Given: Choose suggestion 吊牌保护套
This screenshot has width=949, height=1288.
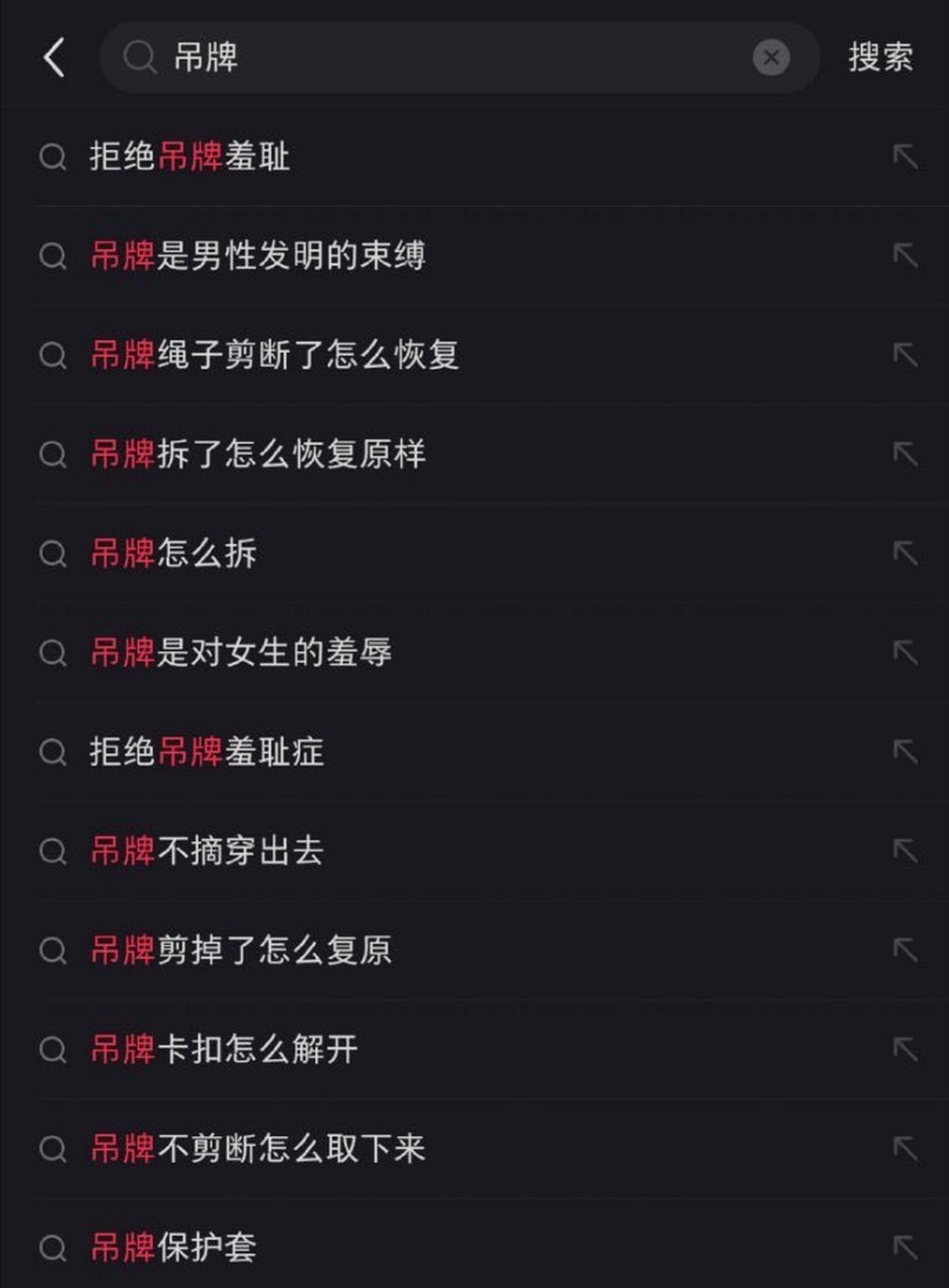Looking at the screenshot, I should 173,1247.
